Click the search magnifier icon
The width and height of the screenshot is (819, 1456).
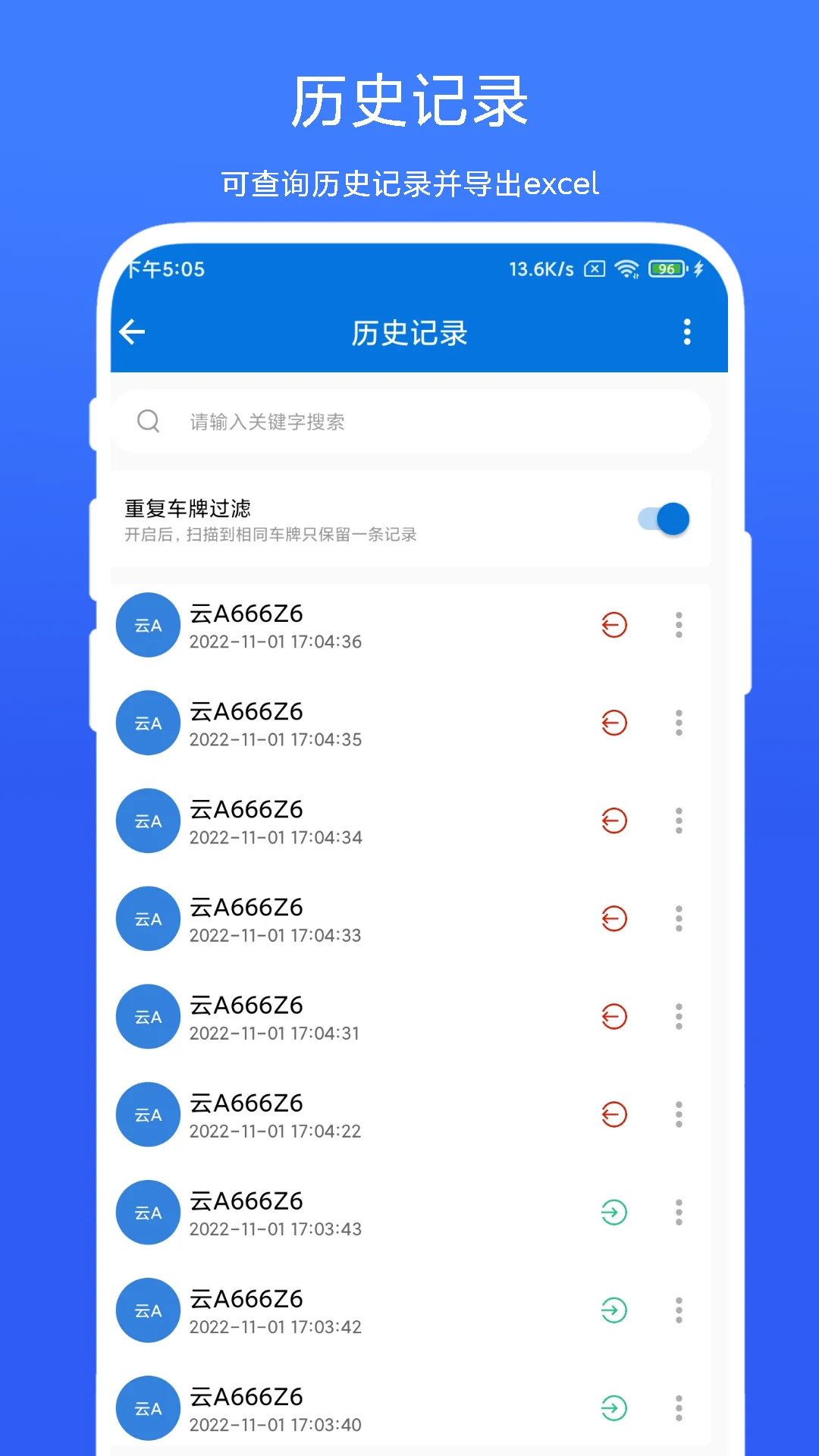149,422
